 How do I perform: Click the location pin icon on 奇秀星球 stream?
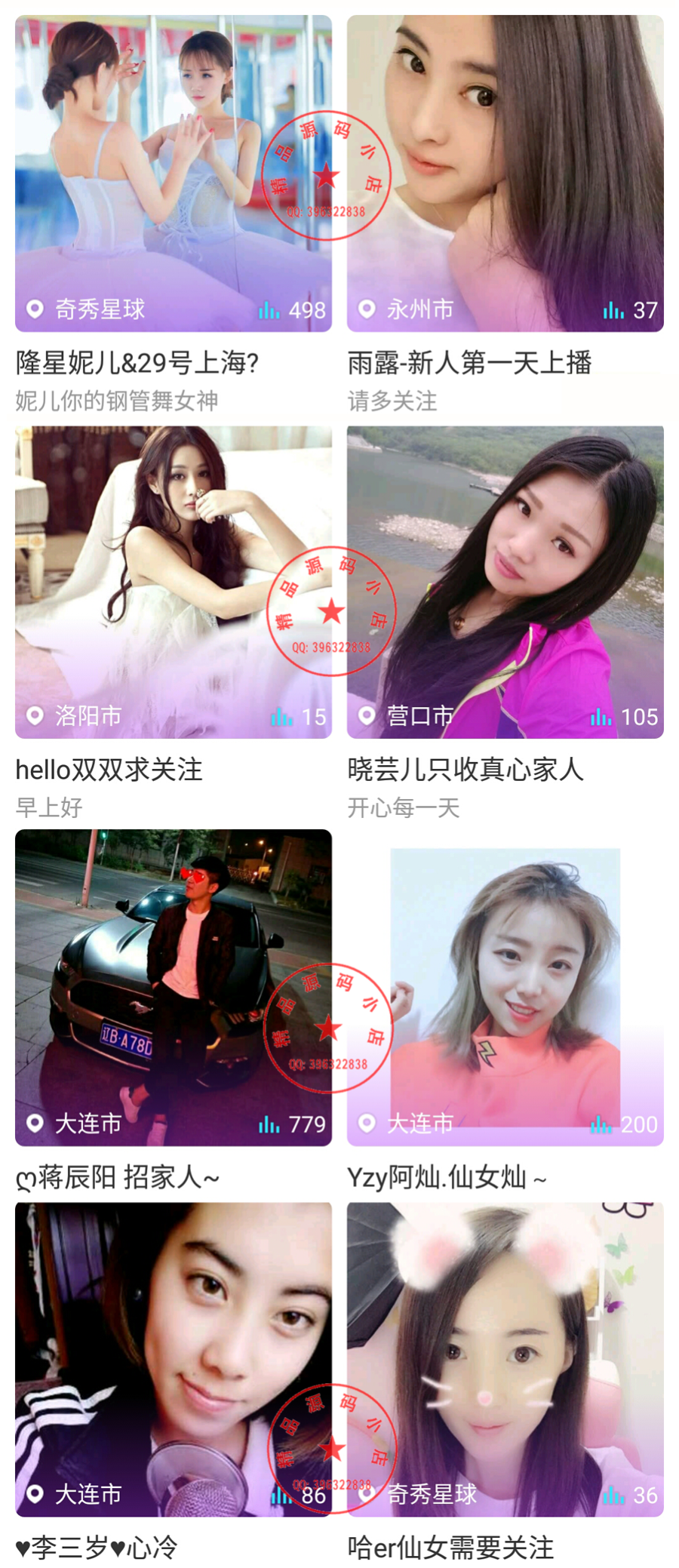(x=33, y=309)
